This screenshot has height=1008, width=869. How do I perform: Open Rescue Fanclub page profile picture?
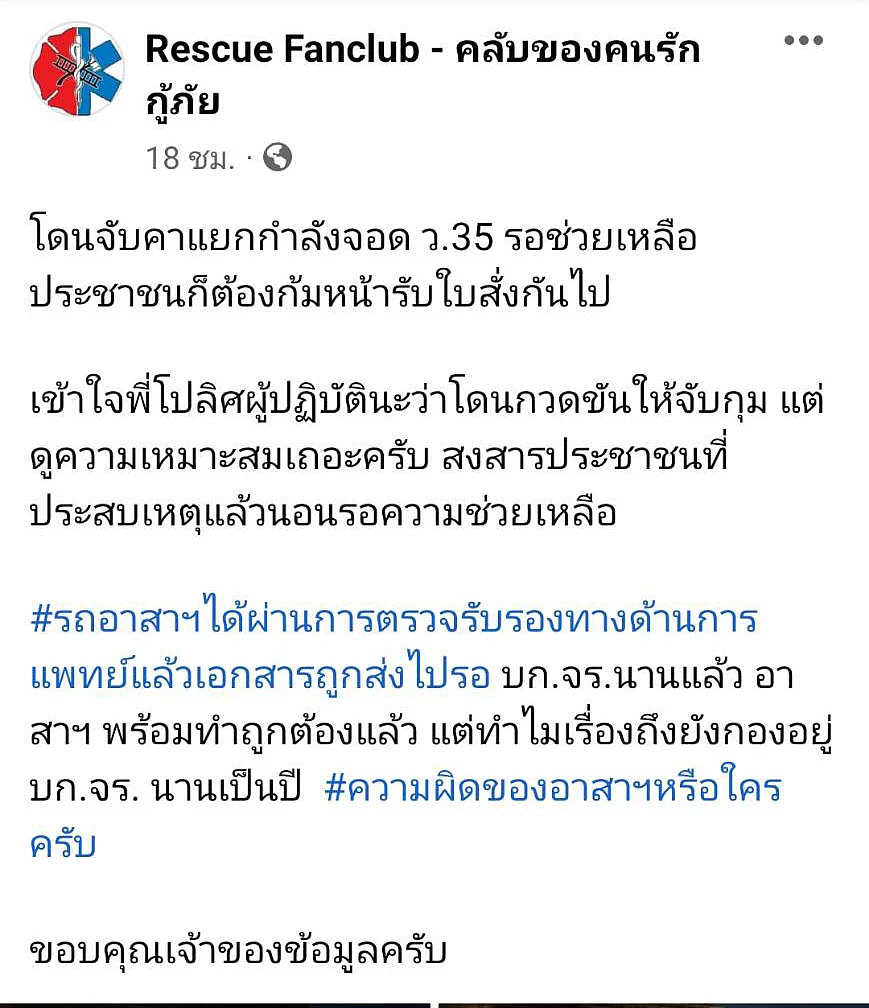pyautogui.click(x=78, y=69)
